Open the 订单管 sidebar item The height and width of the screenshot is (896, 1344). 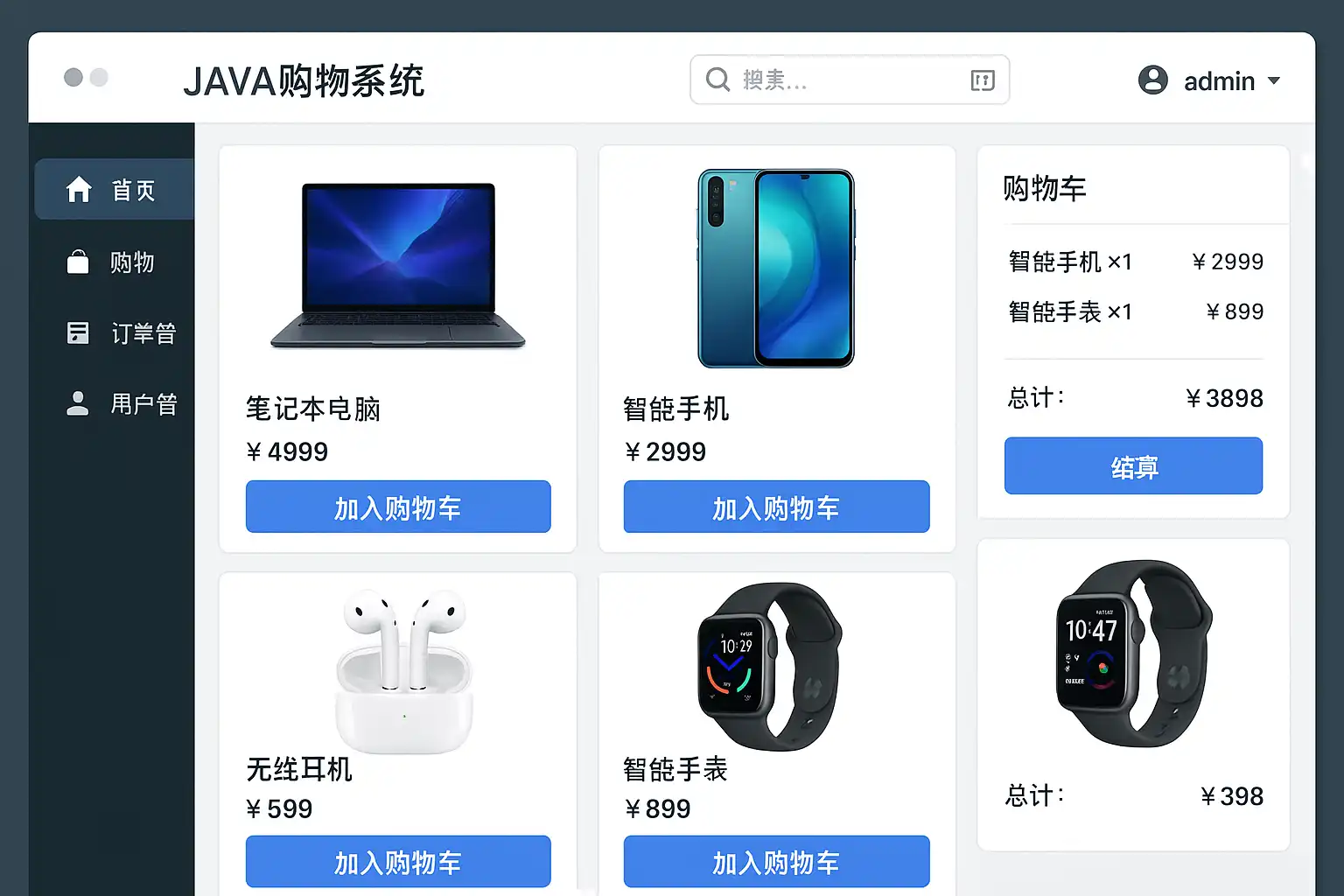[x=121, y=333]
